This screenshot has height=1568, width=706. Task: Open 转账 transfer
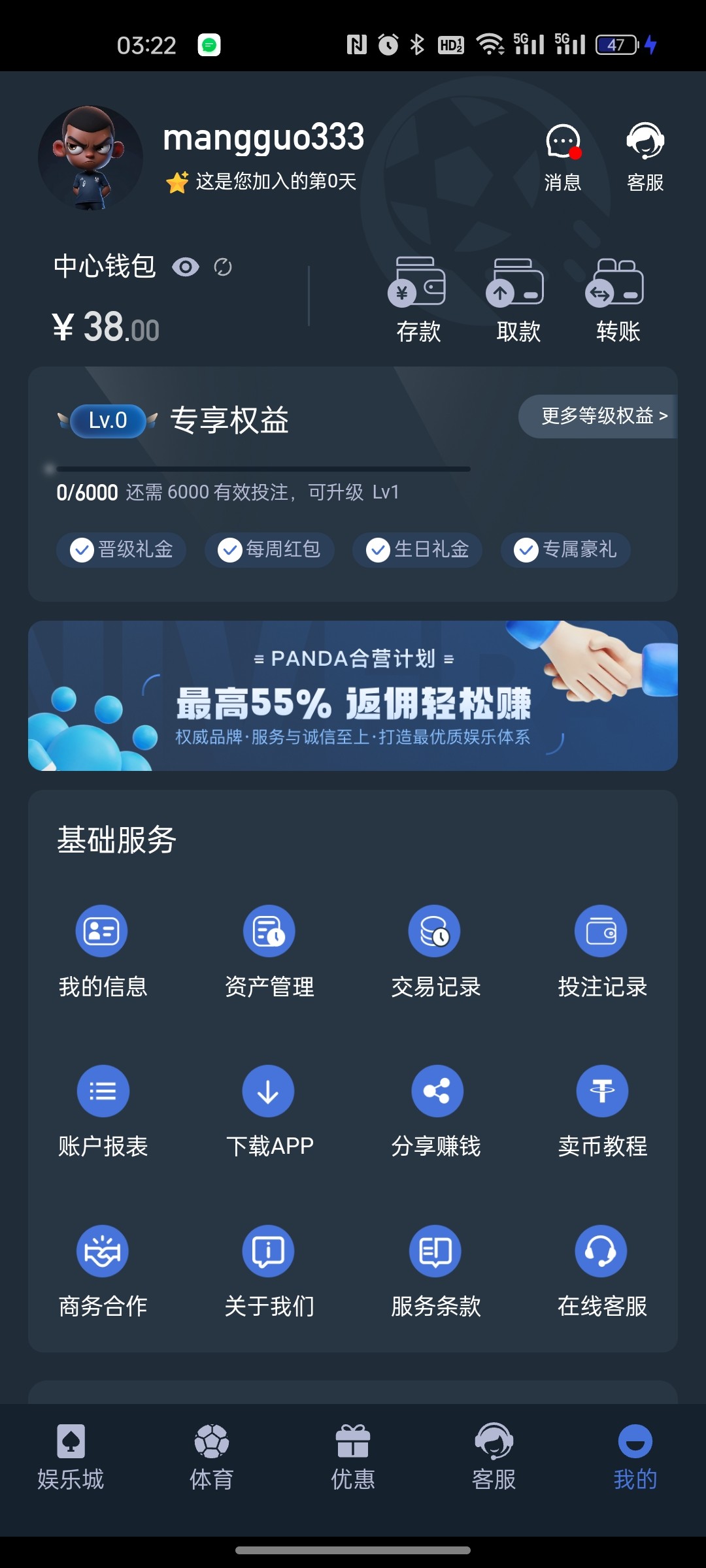[617, 301]
